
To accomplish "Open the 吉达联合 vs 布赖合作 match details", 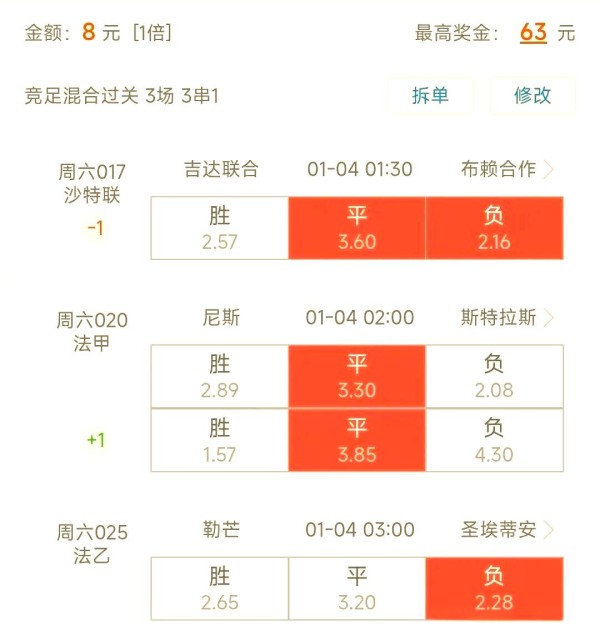I will coord(548,170).
